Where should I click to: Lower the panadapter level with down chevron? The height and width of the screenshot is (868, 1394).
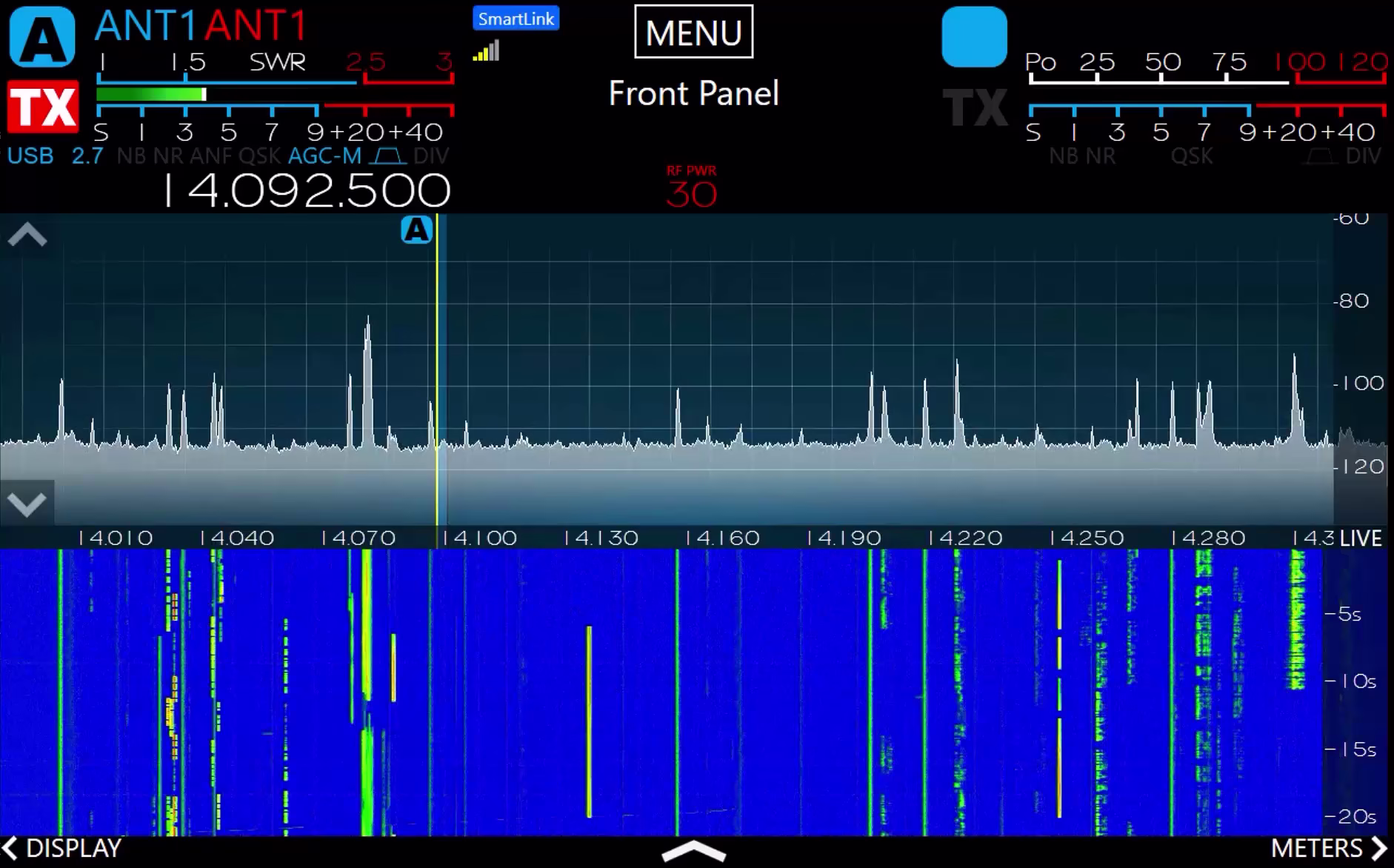click(x=27, y=504)
